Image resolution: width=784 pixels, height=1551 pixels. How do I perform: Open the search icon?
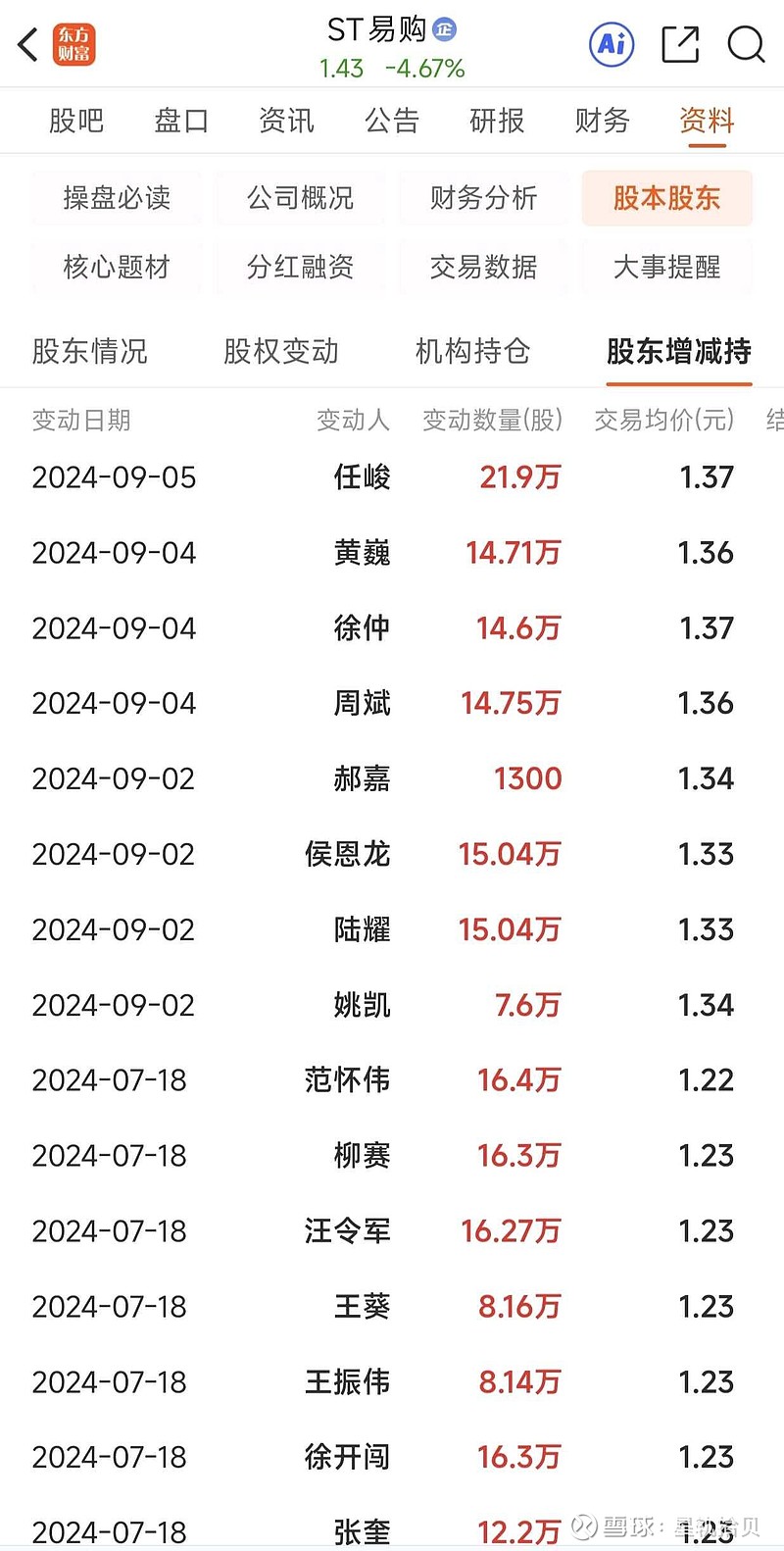(x=746, y=44)
